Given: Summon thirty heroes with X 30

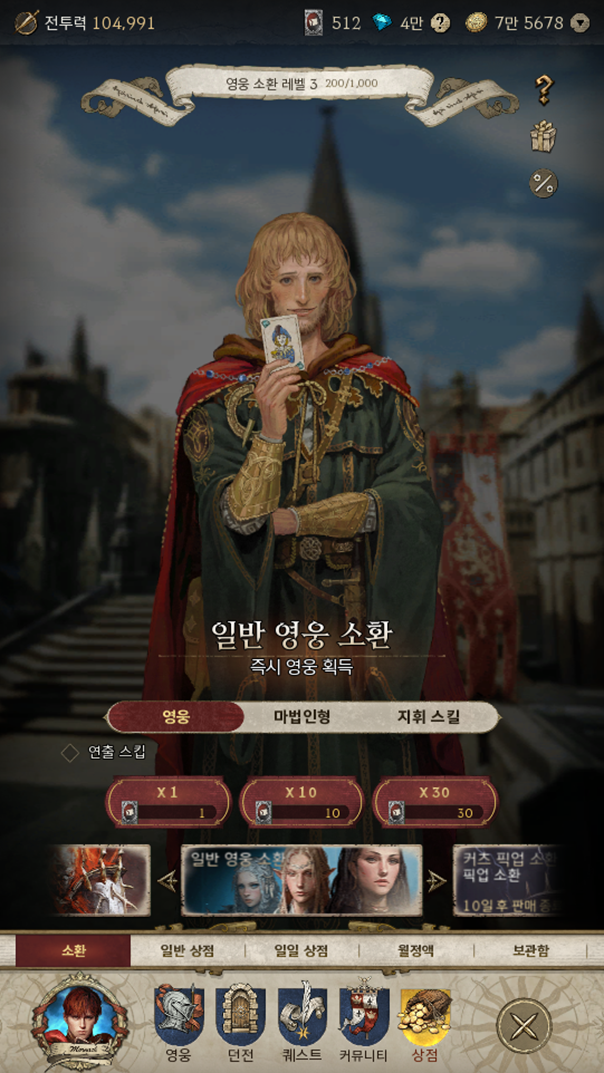Looking at the screenshot, I should pos(434,802).
